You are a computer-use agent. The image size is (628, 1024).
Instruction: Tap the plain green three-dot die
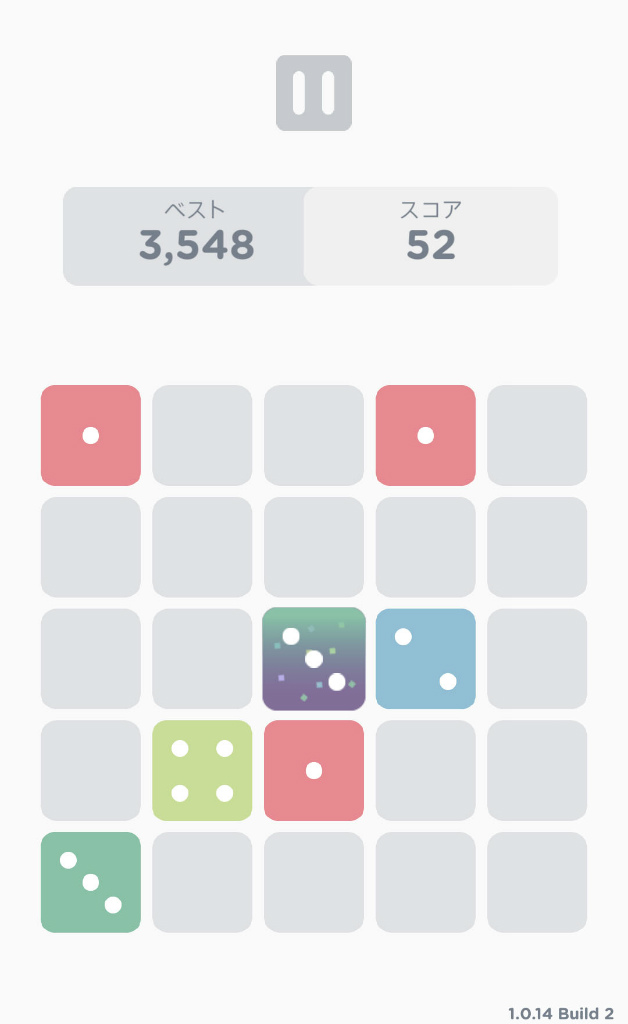pyautogui.click(x=91, y=882)
